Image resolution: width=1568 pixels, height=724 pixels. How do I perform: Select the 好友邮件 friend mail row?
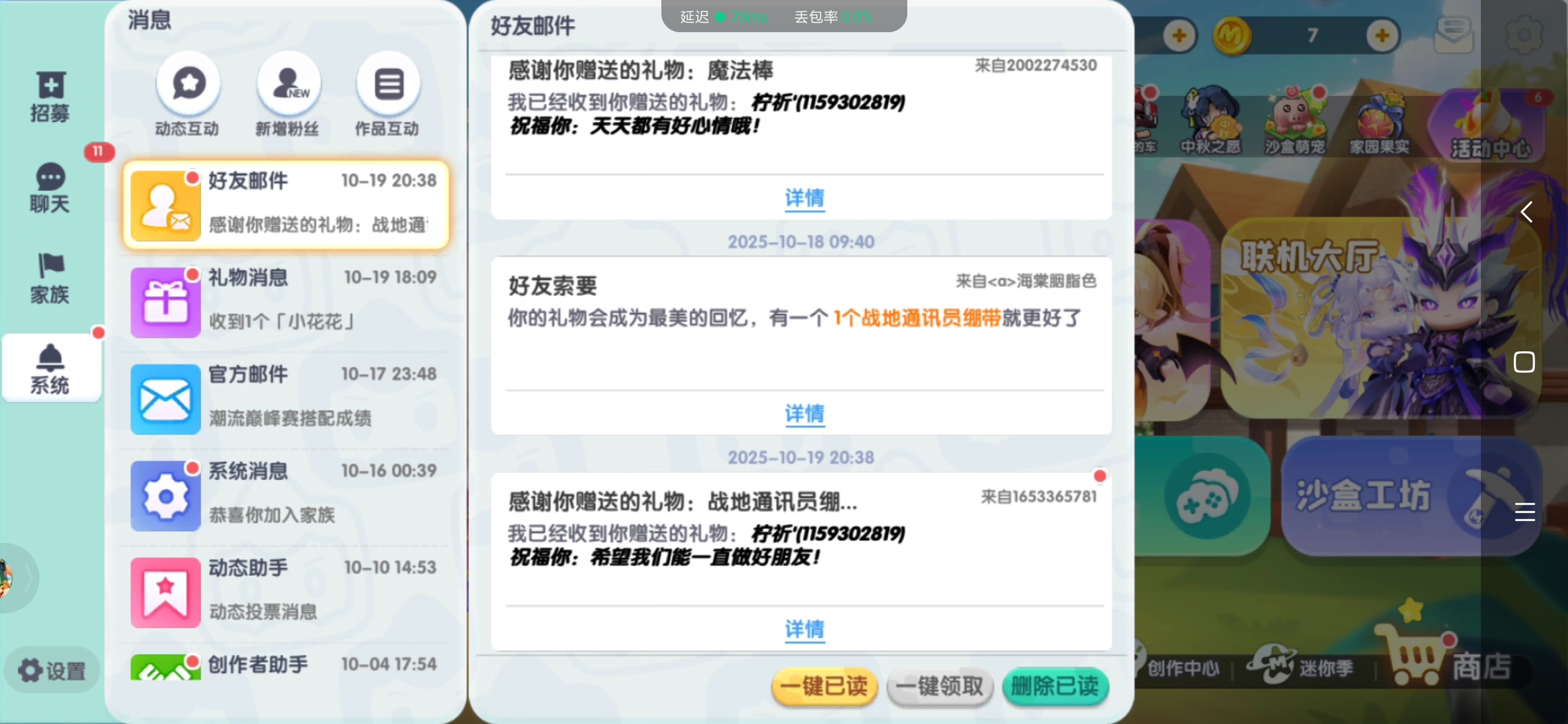pos(287,204)
